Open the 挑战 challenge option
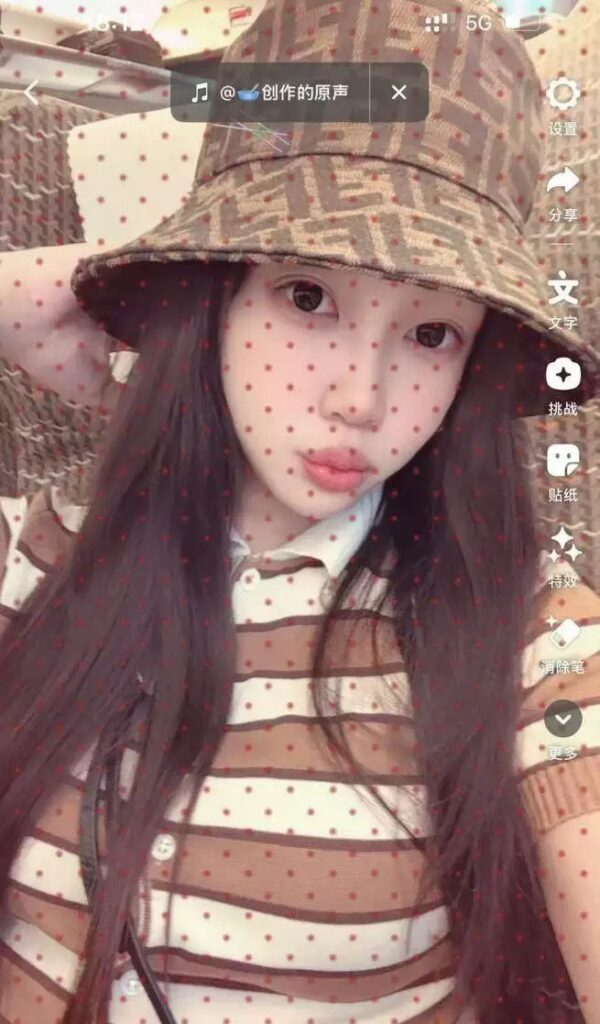Screen dimensions: 600x1024 pos(563,375)
